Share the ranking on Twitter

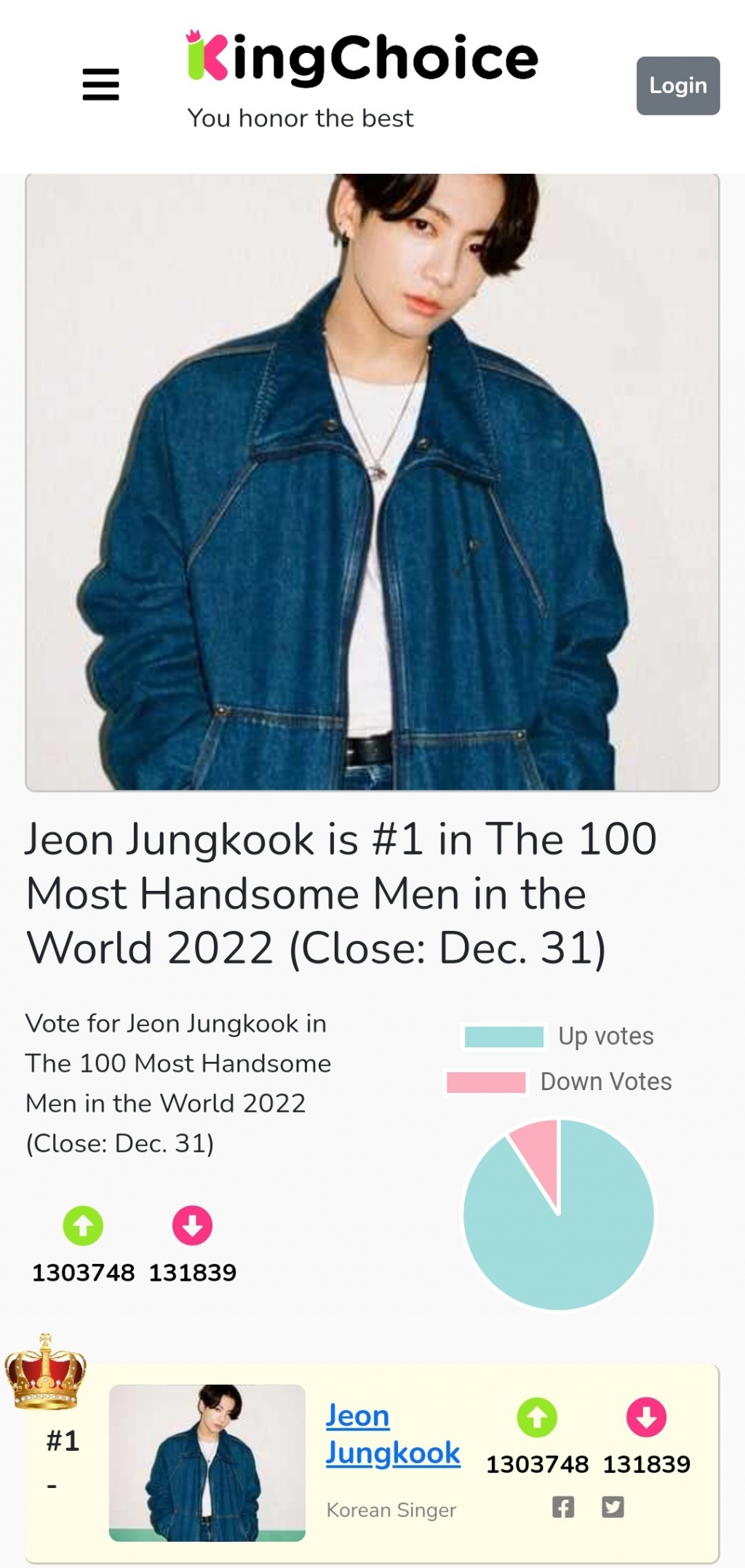[x=613, y=1507]
